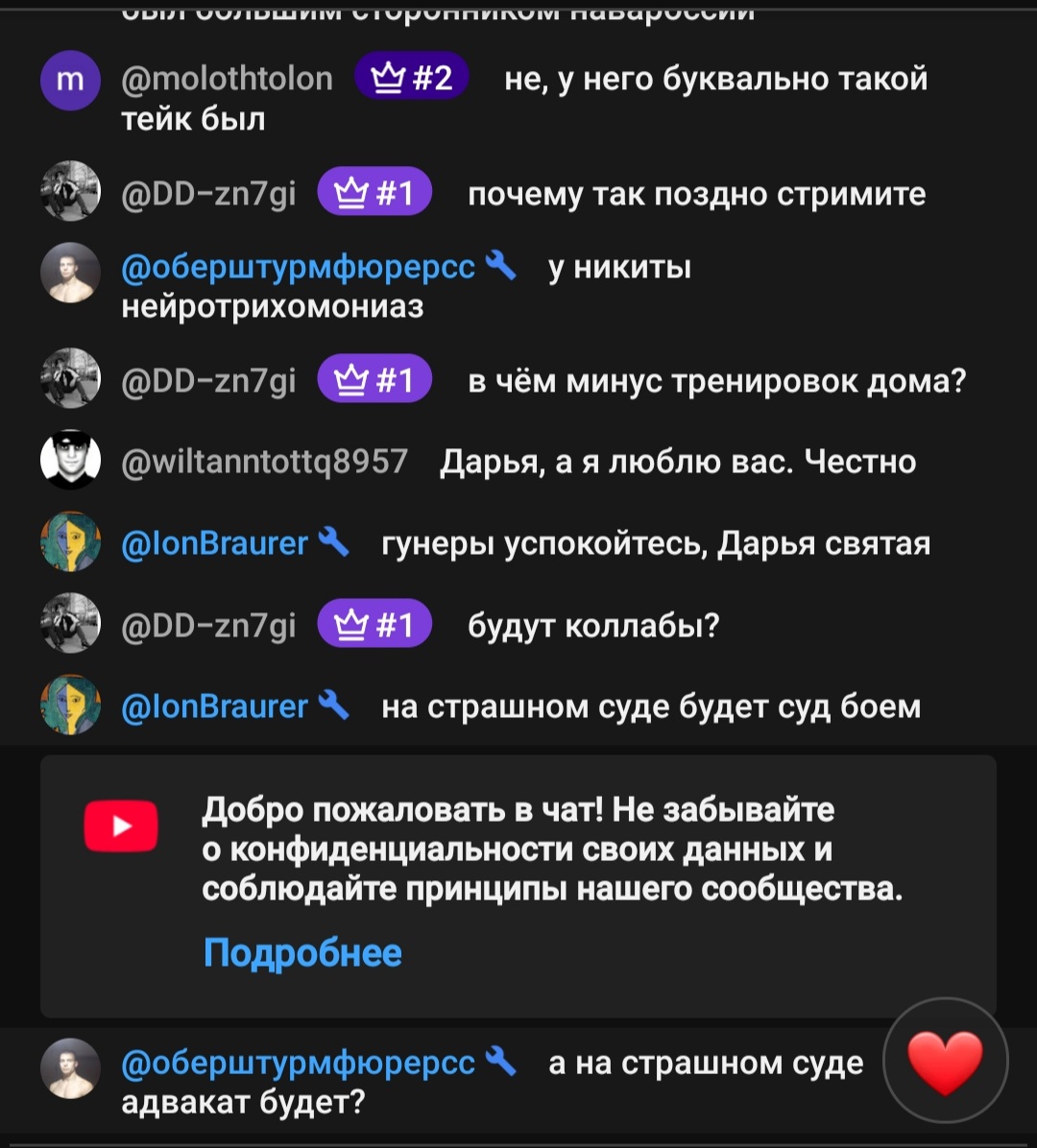Select message "на страшном суде будет суд боем"

[650, 707]
